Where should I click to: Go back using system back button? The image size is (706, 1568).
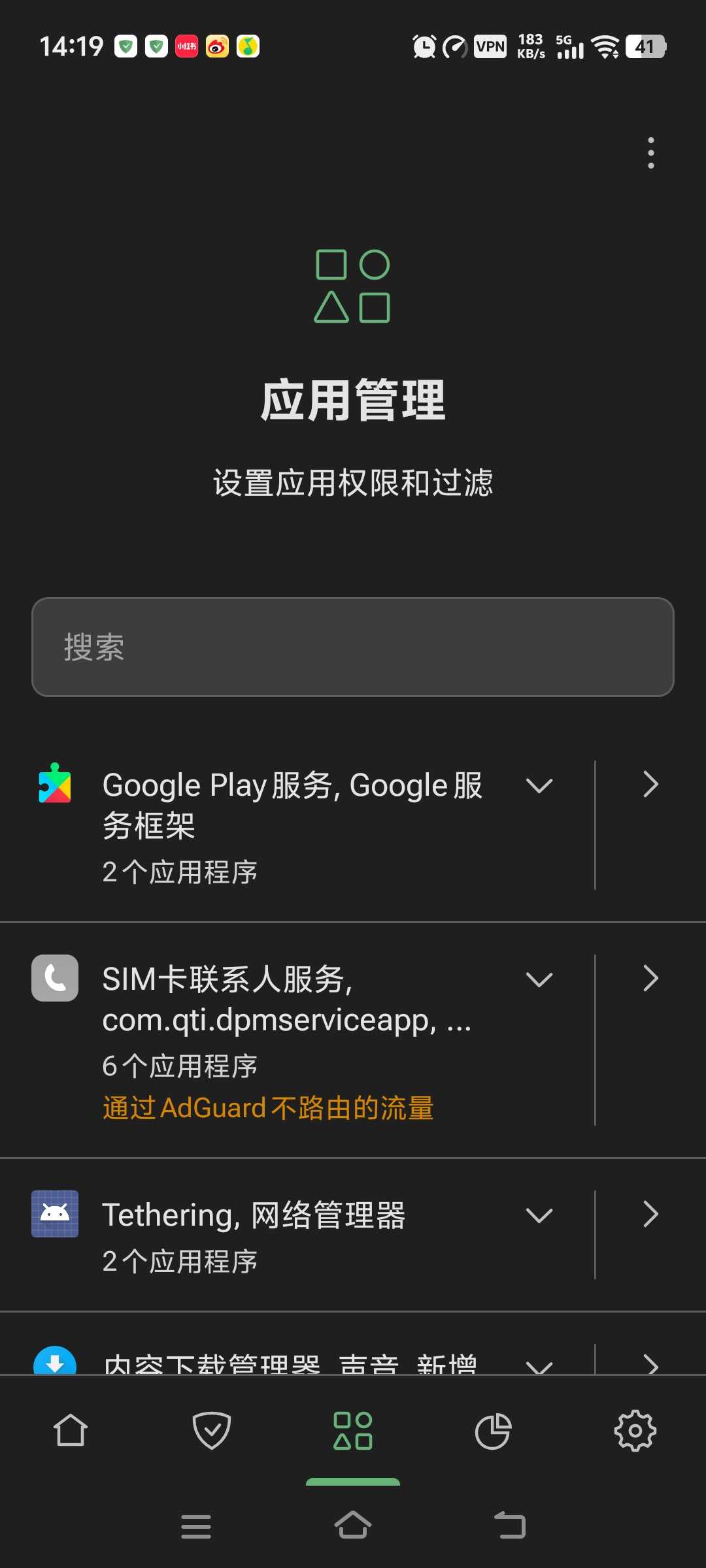click(x=511, y=1526)
